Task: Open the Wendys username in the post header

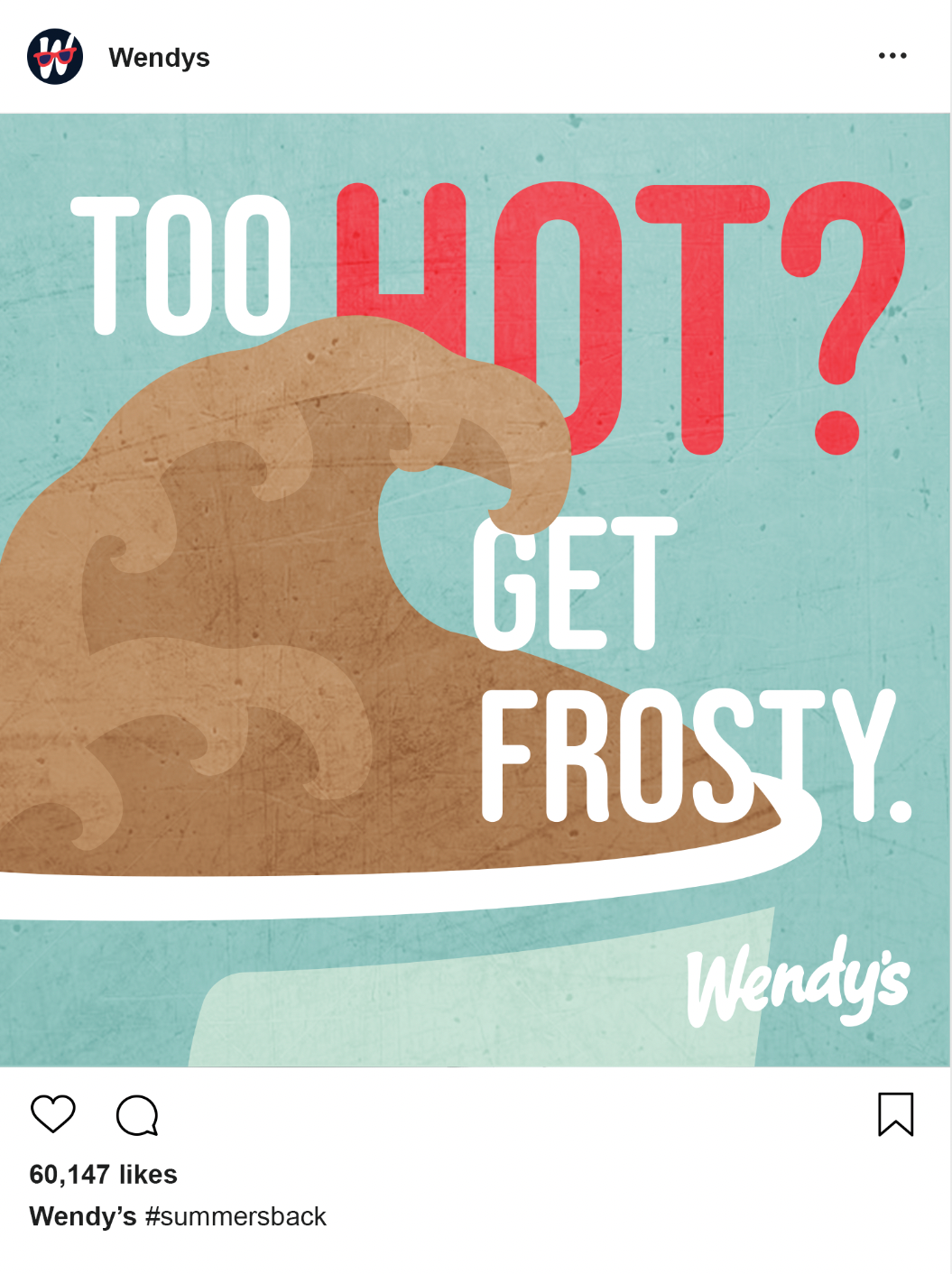Action: pos(159,58)
